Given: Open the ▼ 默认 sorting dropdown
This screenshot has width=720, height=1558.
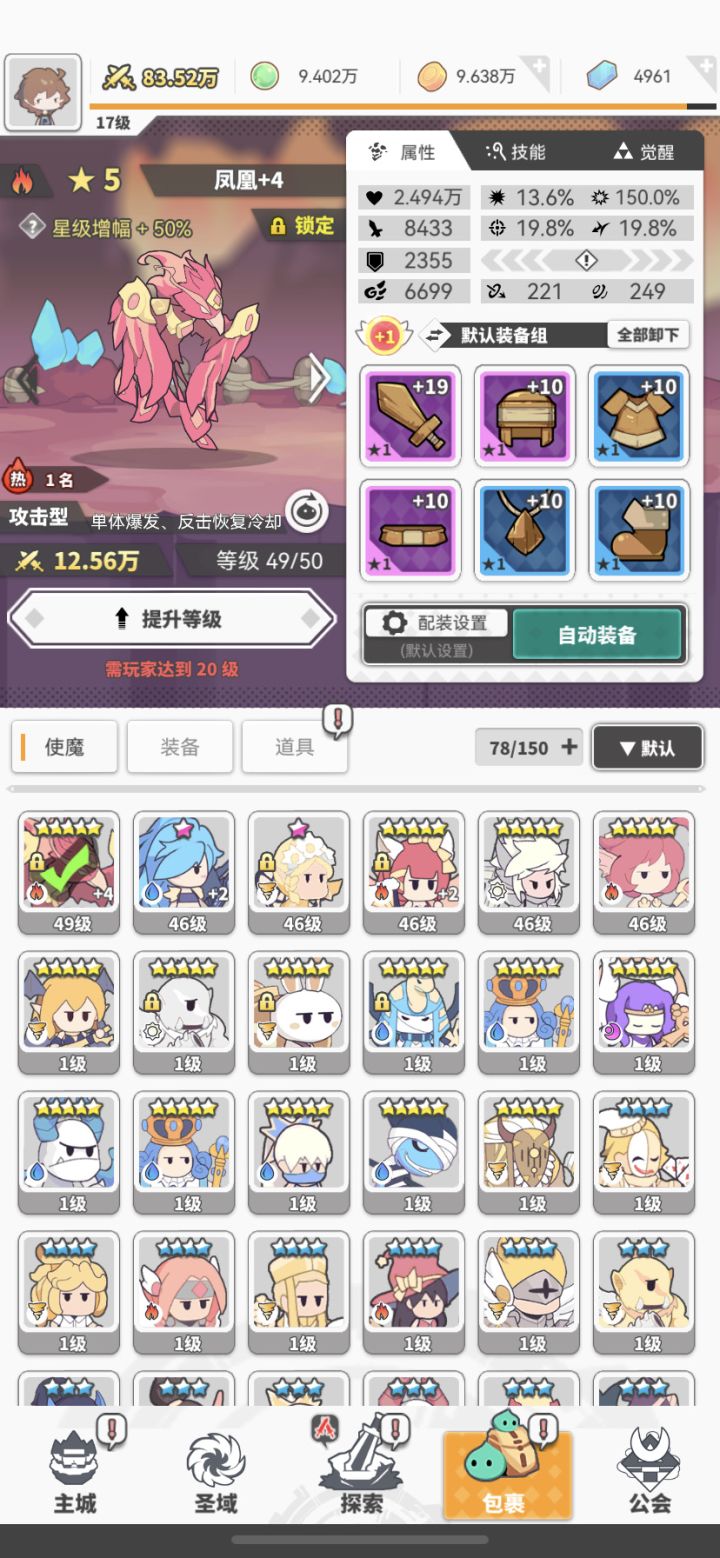Looking at the screenshot, I should pos(647,747).
